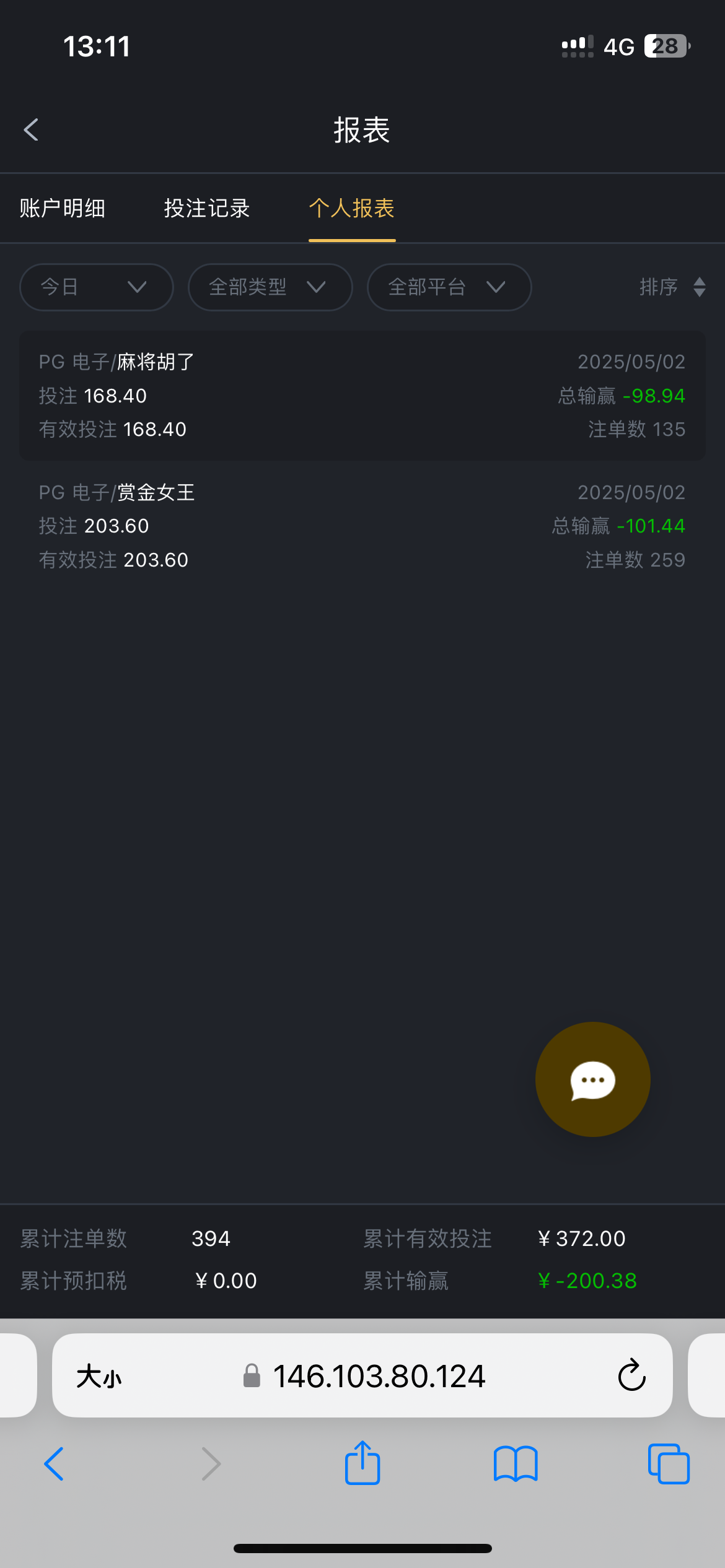Tap the address bar showing 146.103.80.124
725x1568 pixels.
click(x=362, y=1376)
